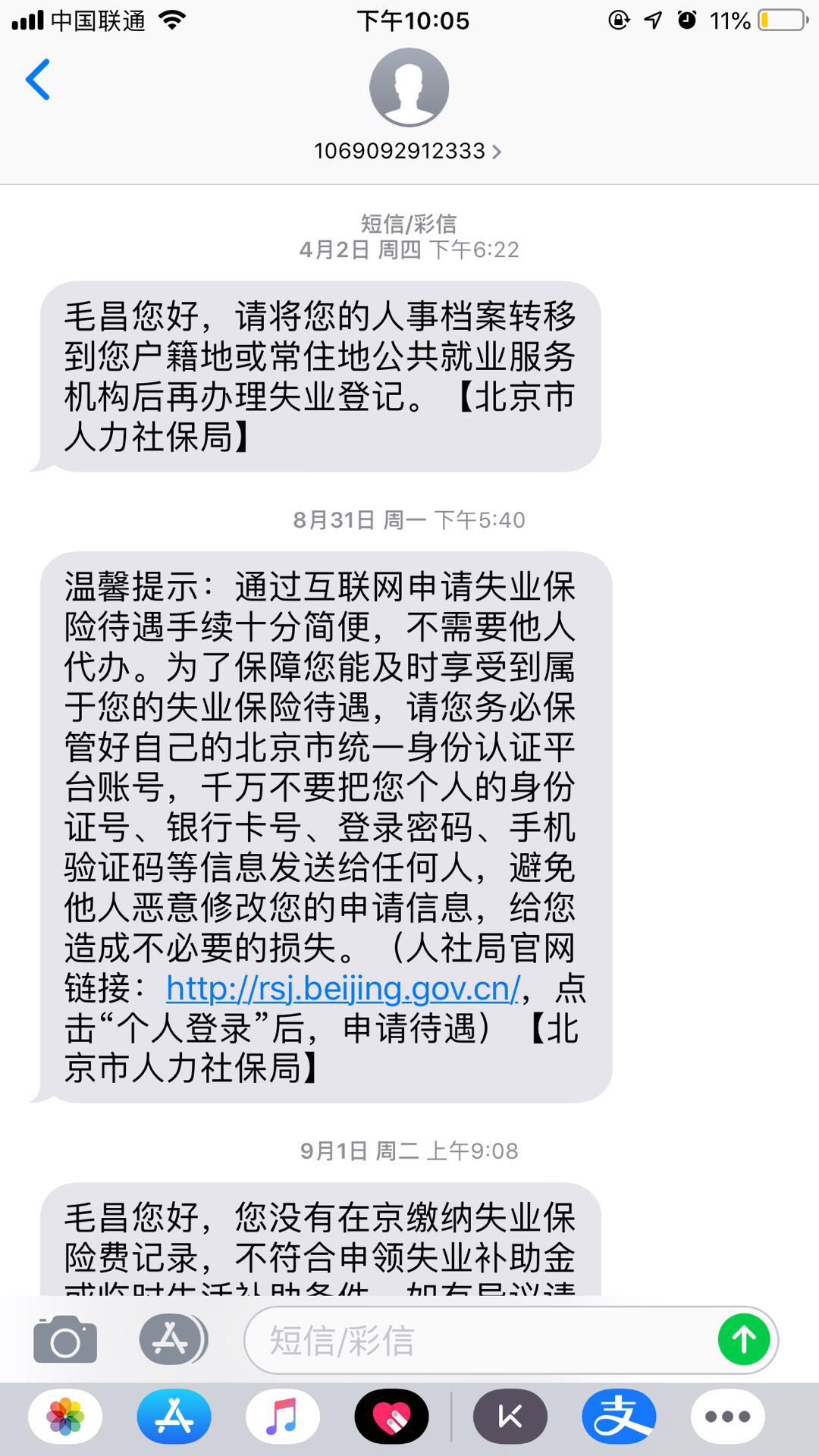The height and width of the screenshot is (1456, 819).
Task: Open the Alipay app in the drawer
Action: click(619, 1417)
